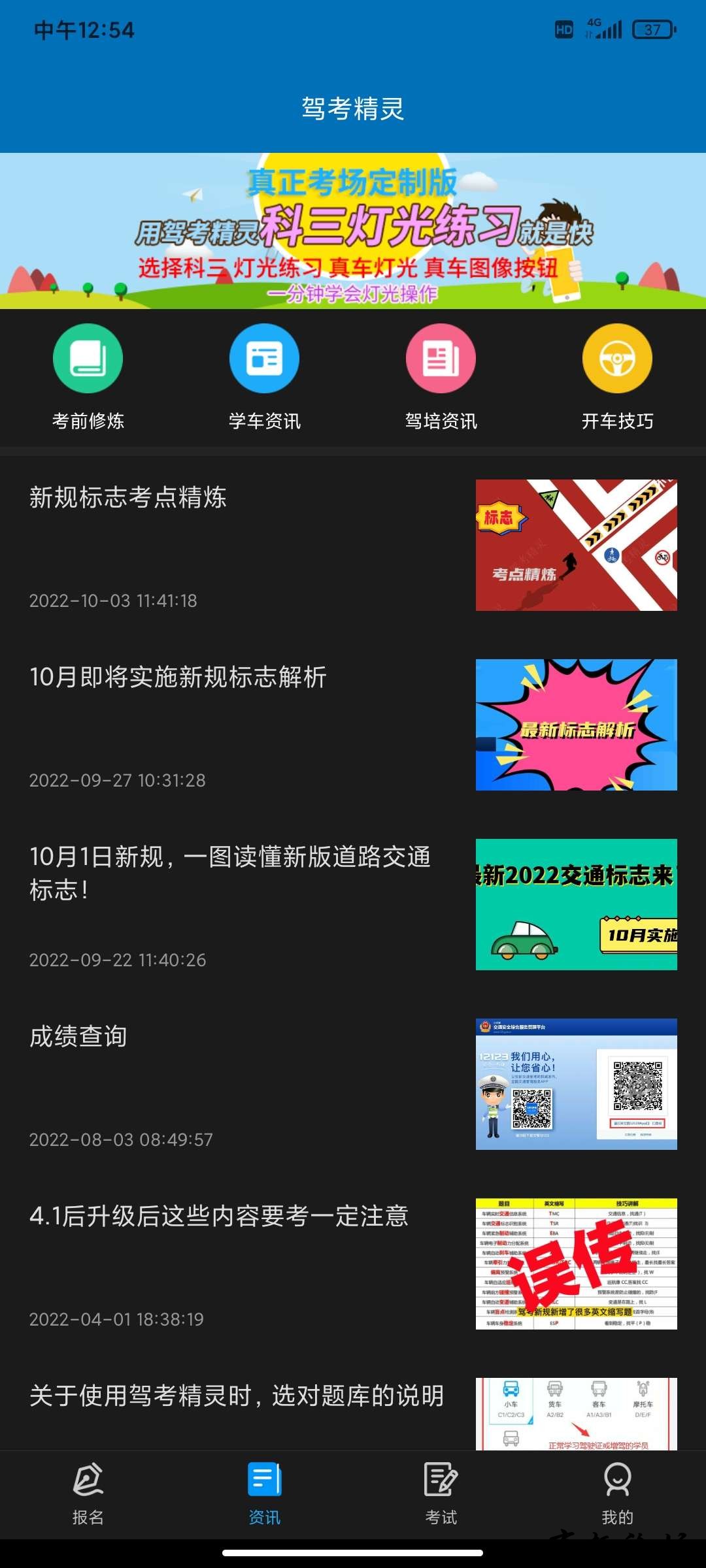This screenshot has height=1568, width=706.
Task: Go to the 我的 tab
Action: coord(618,1494)
